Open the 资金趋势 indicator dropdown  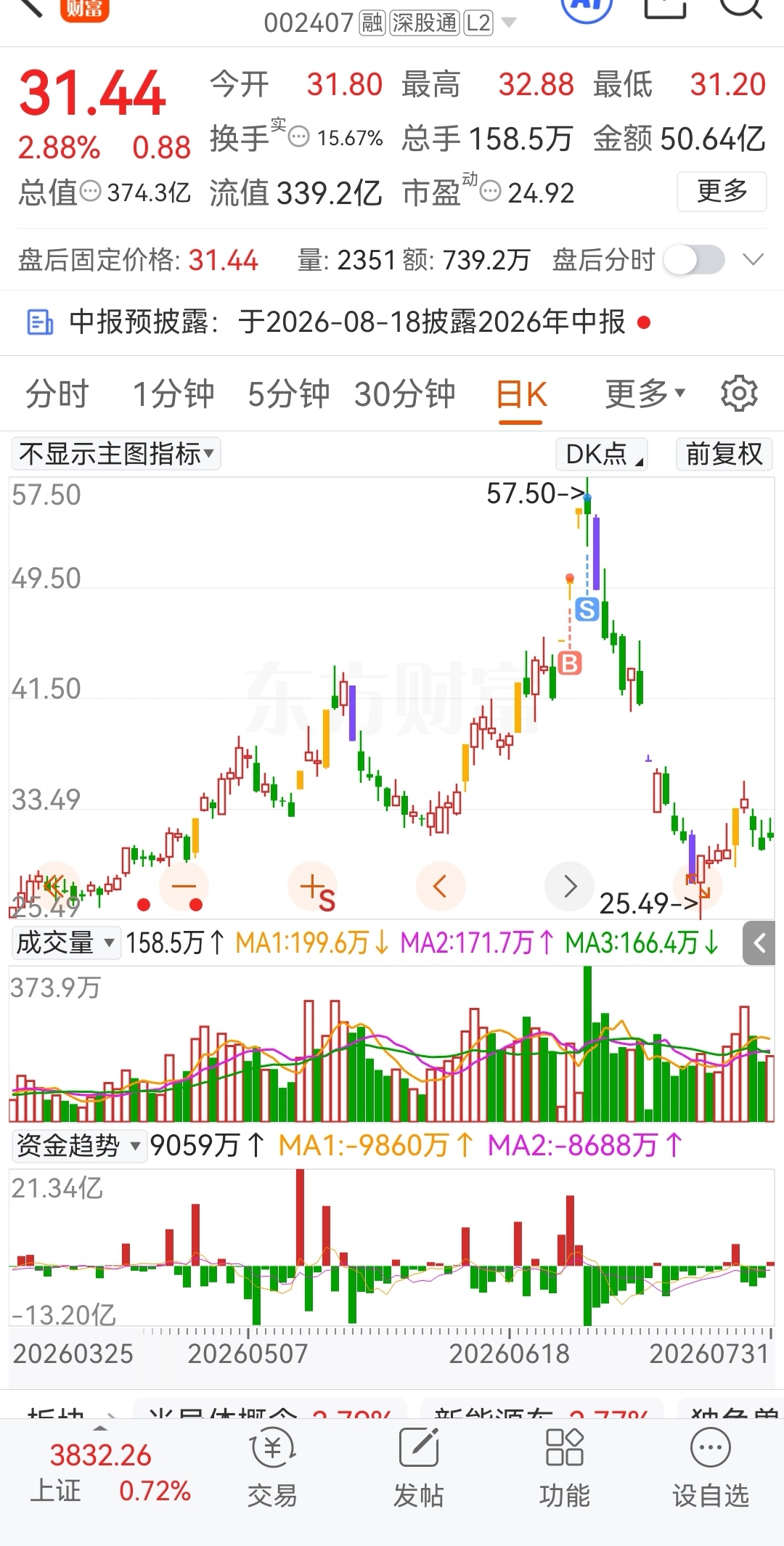(x=78, y=1145)
